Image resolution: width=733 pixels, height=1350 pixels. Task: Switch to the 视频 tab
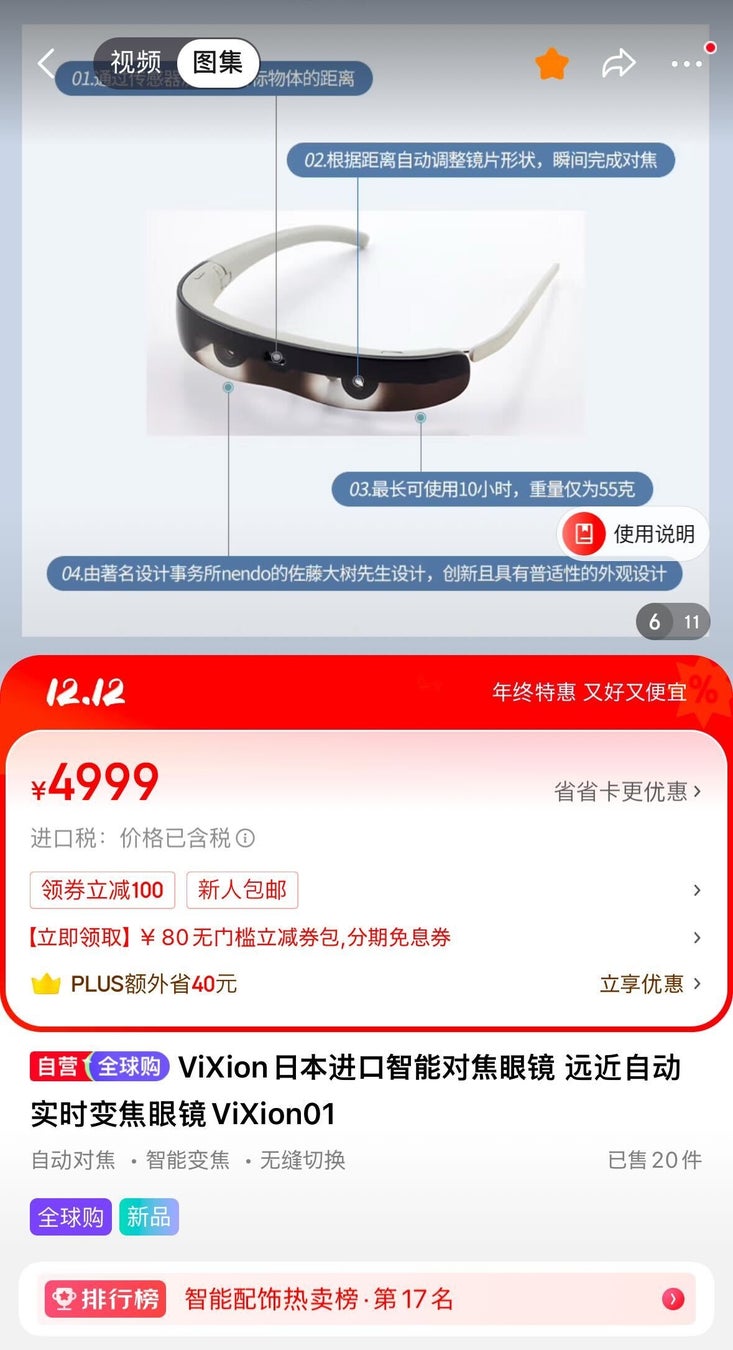pyautogui.click(x=135, y=62)
